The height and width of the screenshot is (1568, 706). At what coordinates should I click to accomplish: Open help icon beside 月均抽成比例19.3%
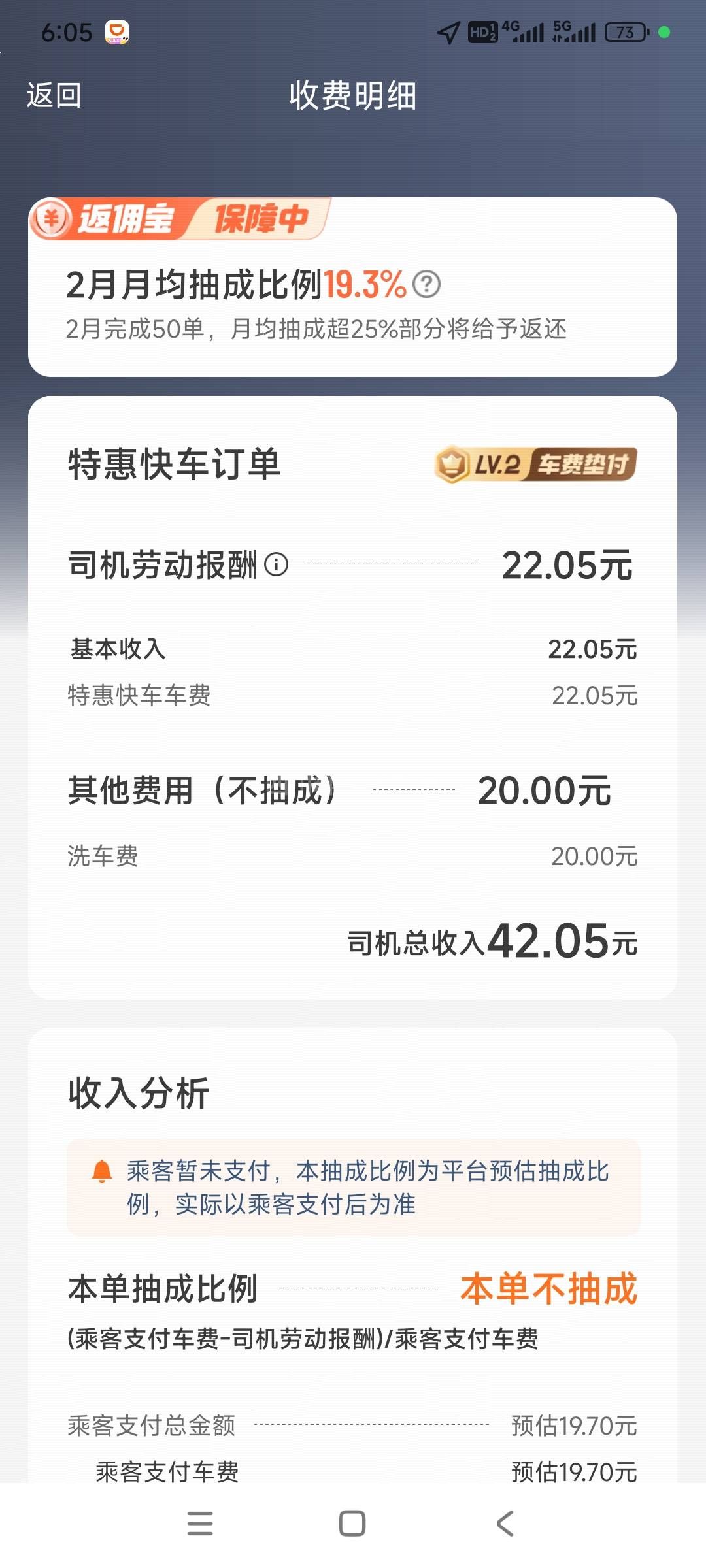point(427,284)
